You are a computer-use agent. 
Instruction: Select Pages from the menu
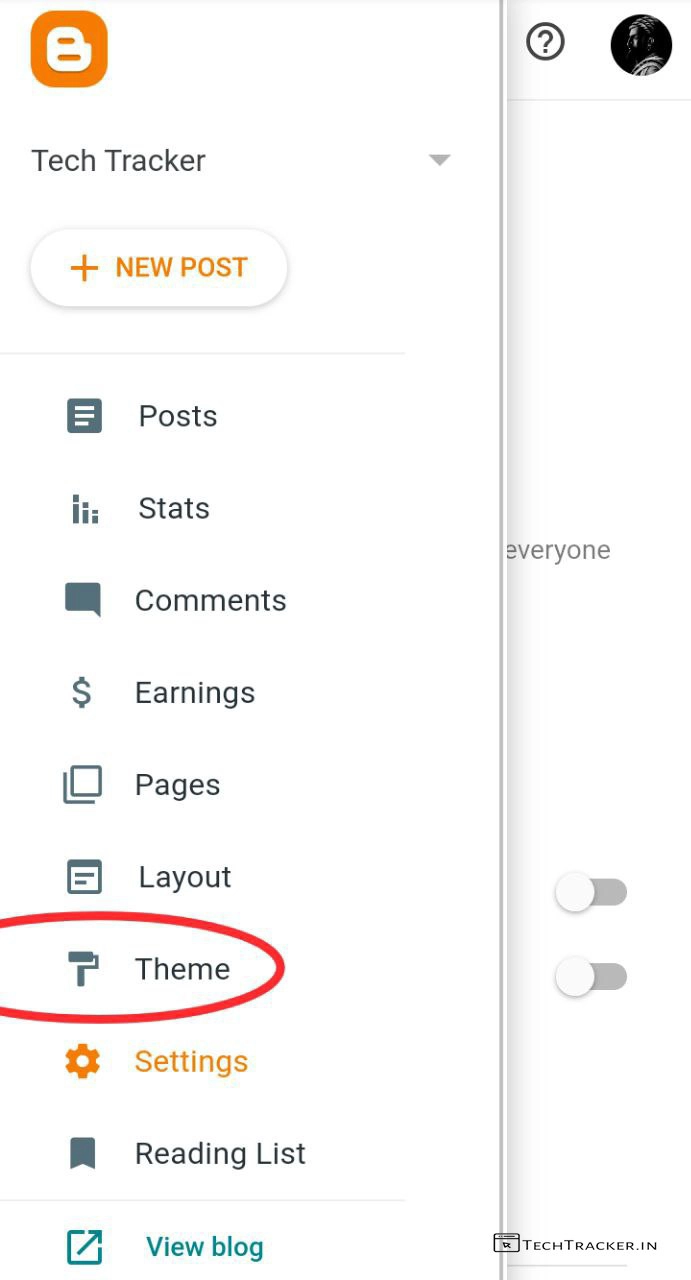tap(177, 785)
